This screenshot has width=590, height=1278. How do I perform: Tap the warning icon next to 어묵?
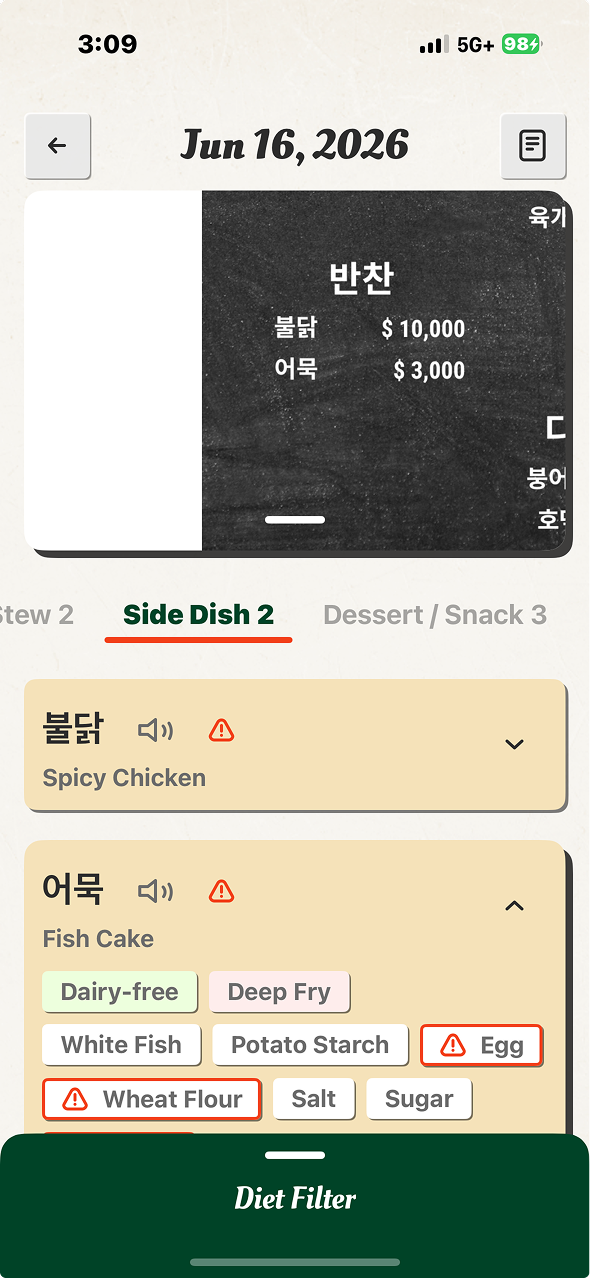221,890
